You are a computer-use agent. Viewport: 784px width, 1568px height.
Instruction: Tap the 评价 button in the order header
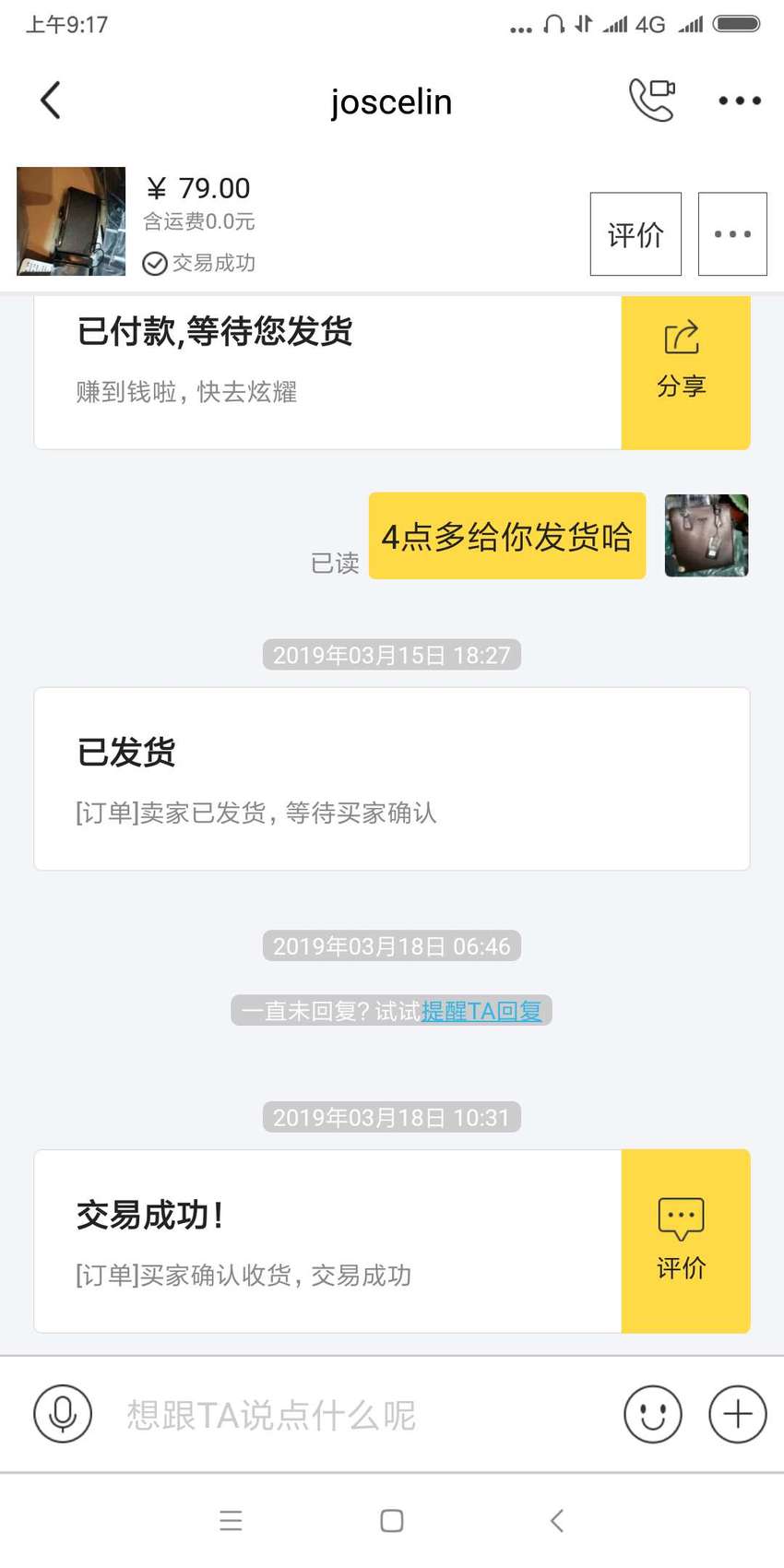[x=636, y=234]
